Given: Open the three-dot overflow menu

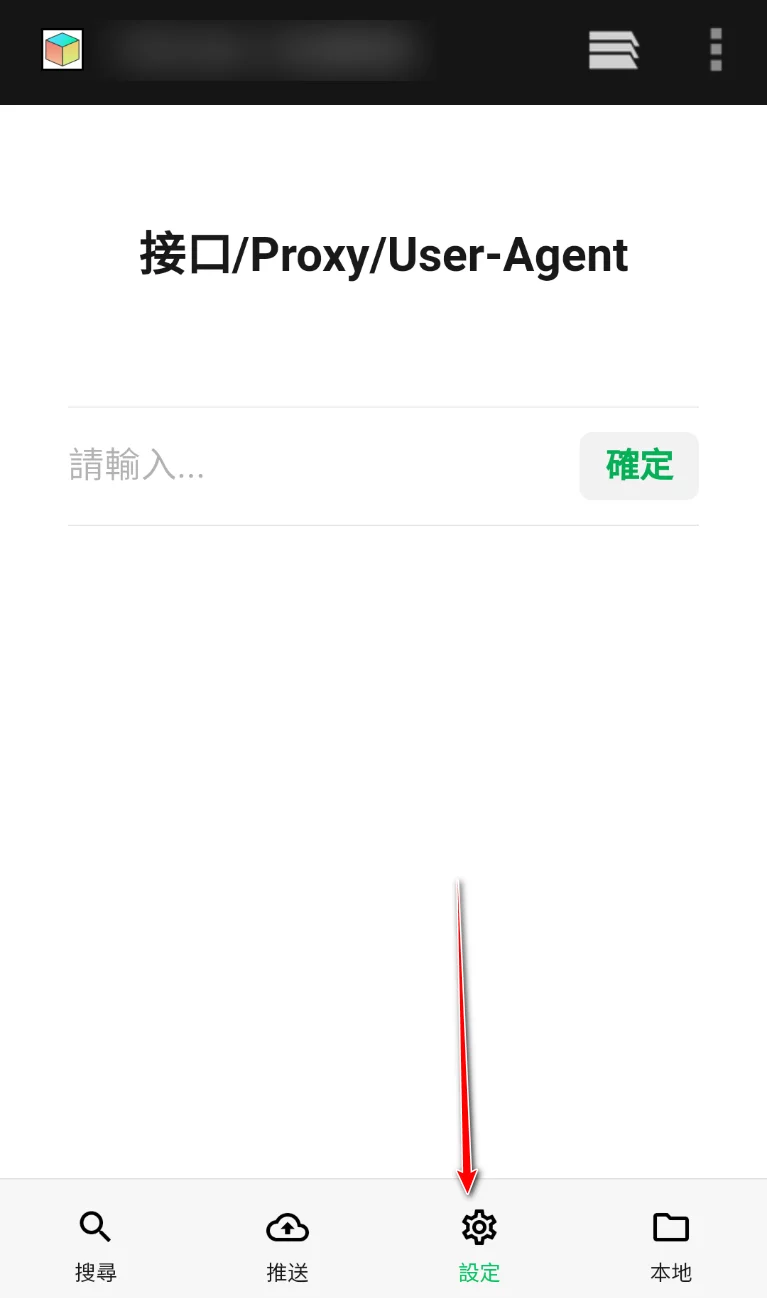Looking at the screenshot, I should (x=715, y=49).
